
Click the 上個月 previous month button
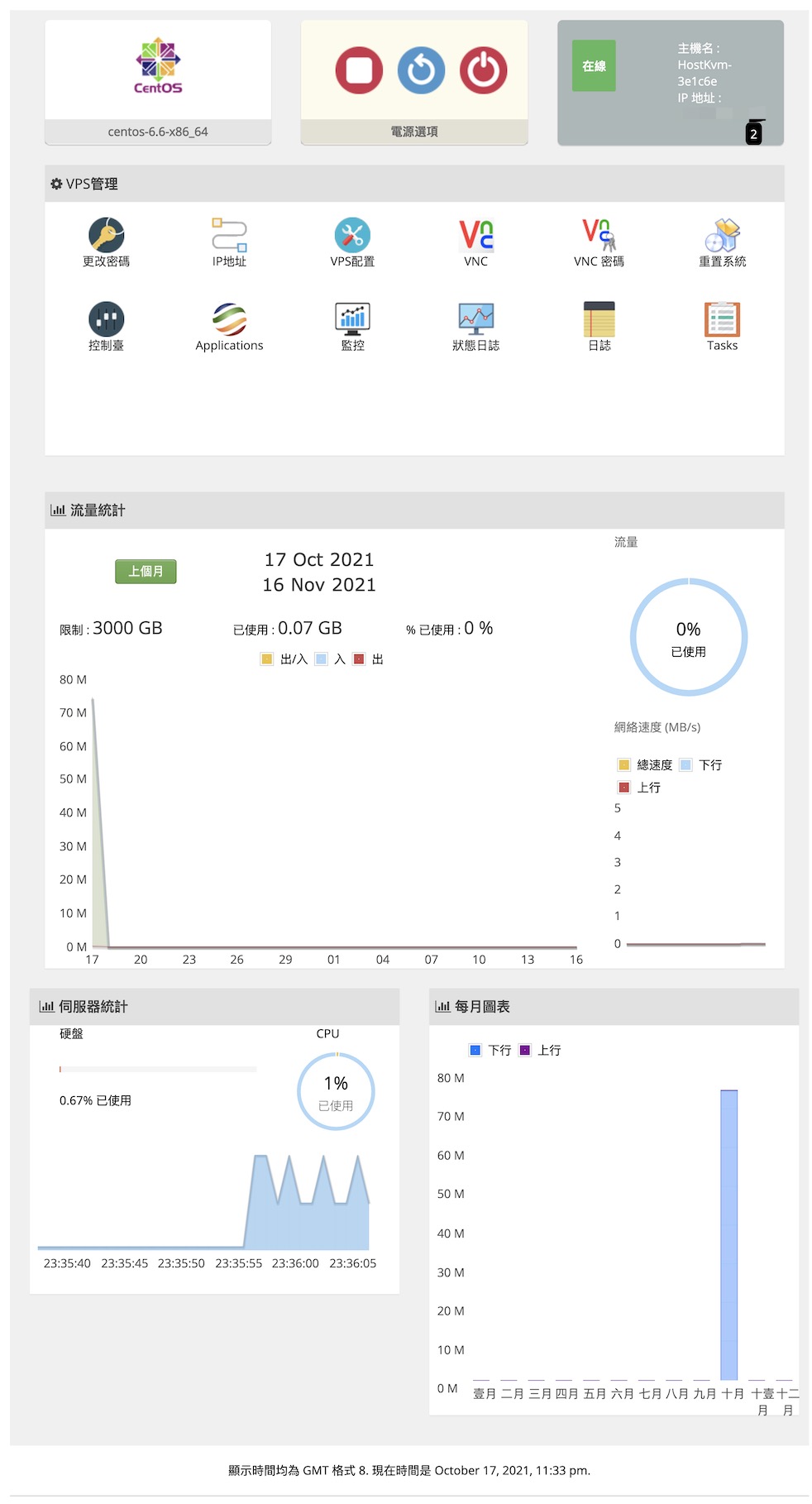146,572
